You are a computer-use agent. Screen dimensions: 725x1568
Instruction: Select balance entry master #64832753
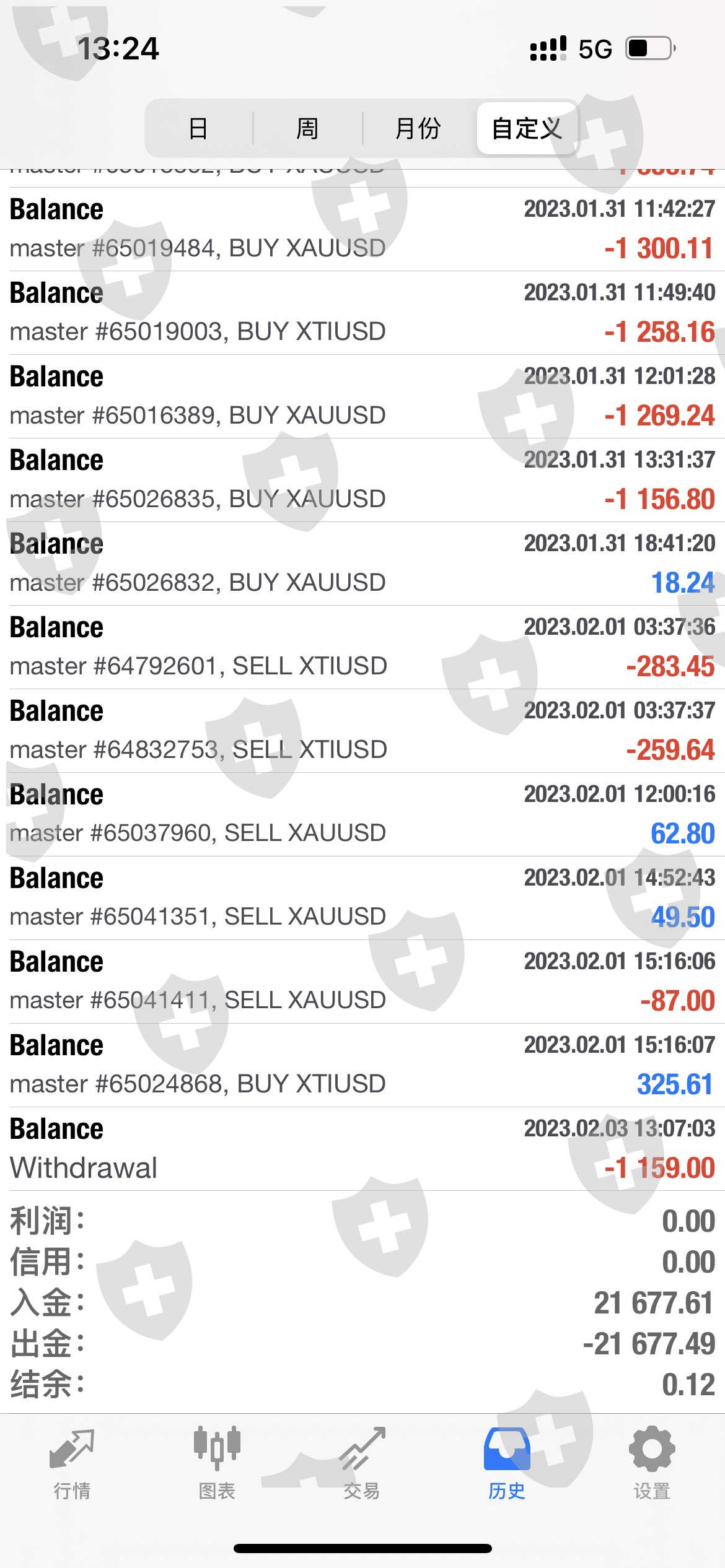tap(362, 731)
